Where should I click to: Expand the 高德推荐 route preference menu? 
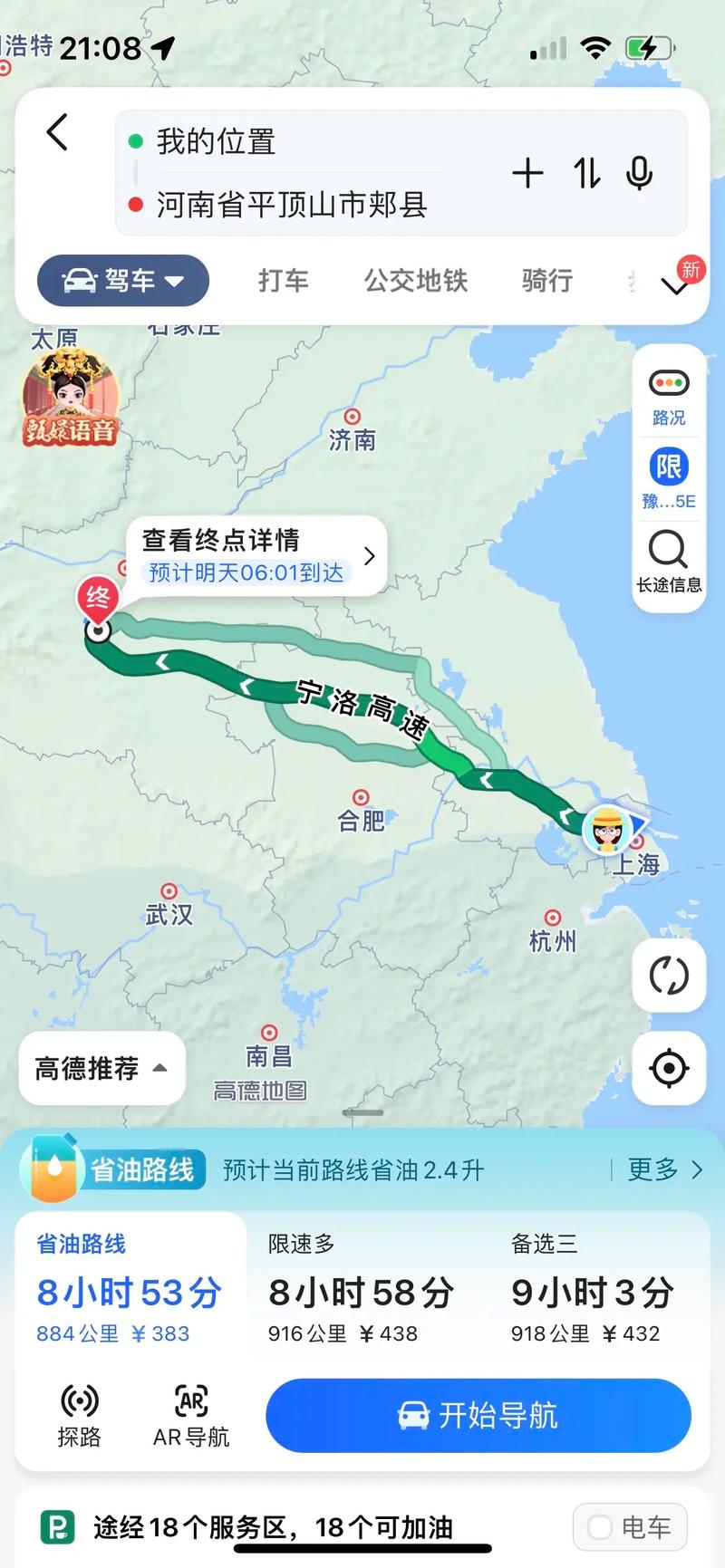pos(101,1069)
